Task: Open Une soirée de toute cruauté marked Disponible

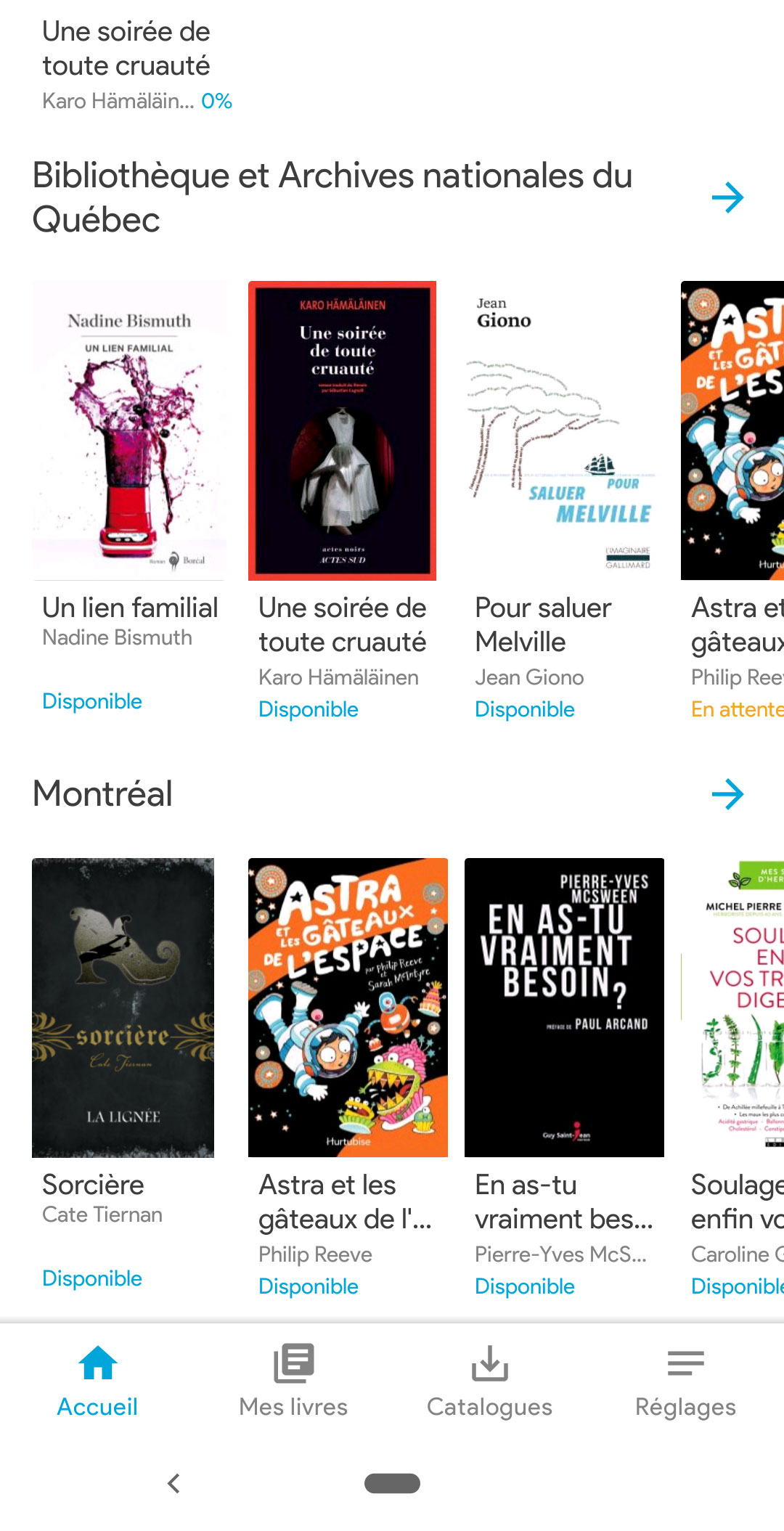Action: 342,430
